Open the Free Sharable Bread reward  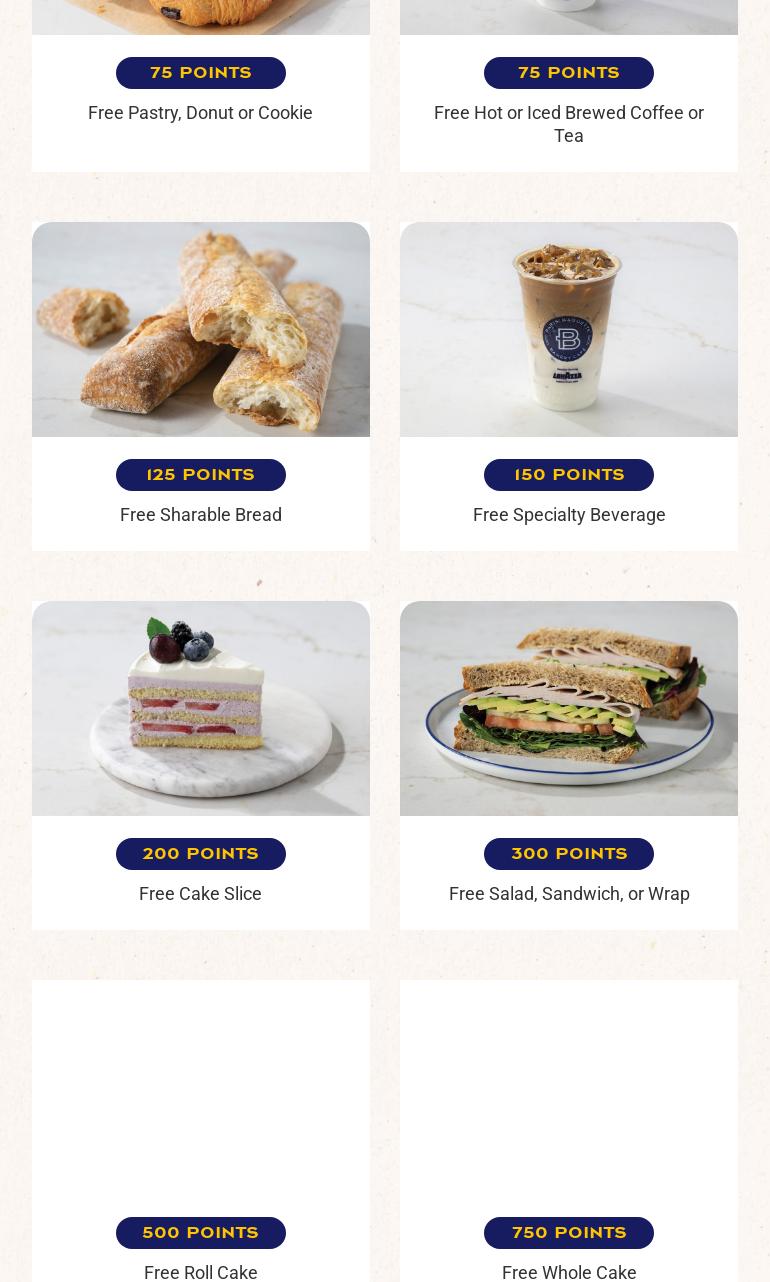(x=200, y=514)
